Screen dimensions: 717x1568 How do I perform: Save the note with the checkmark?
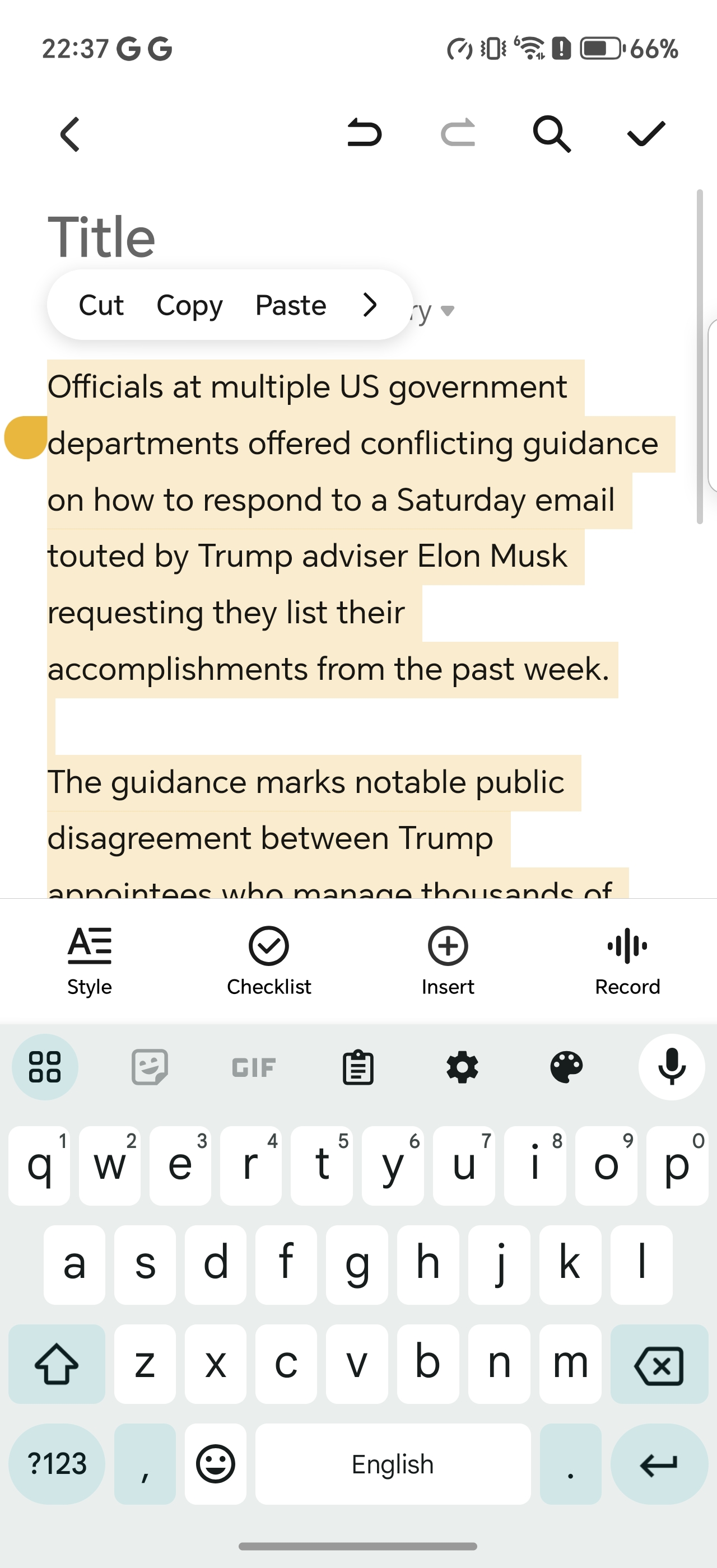click(x=646, y=133)
